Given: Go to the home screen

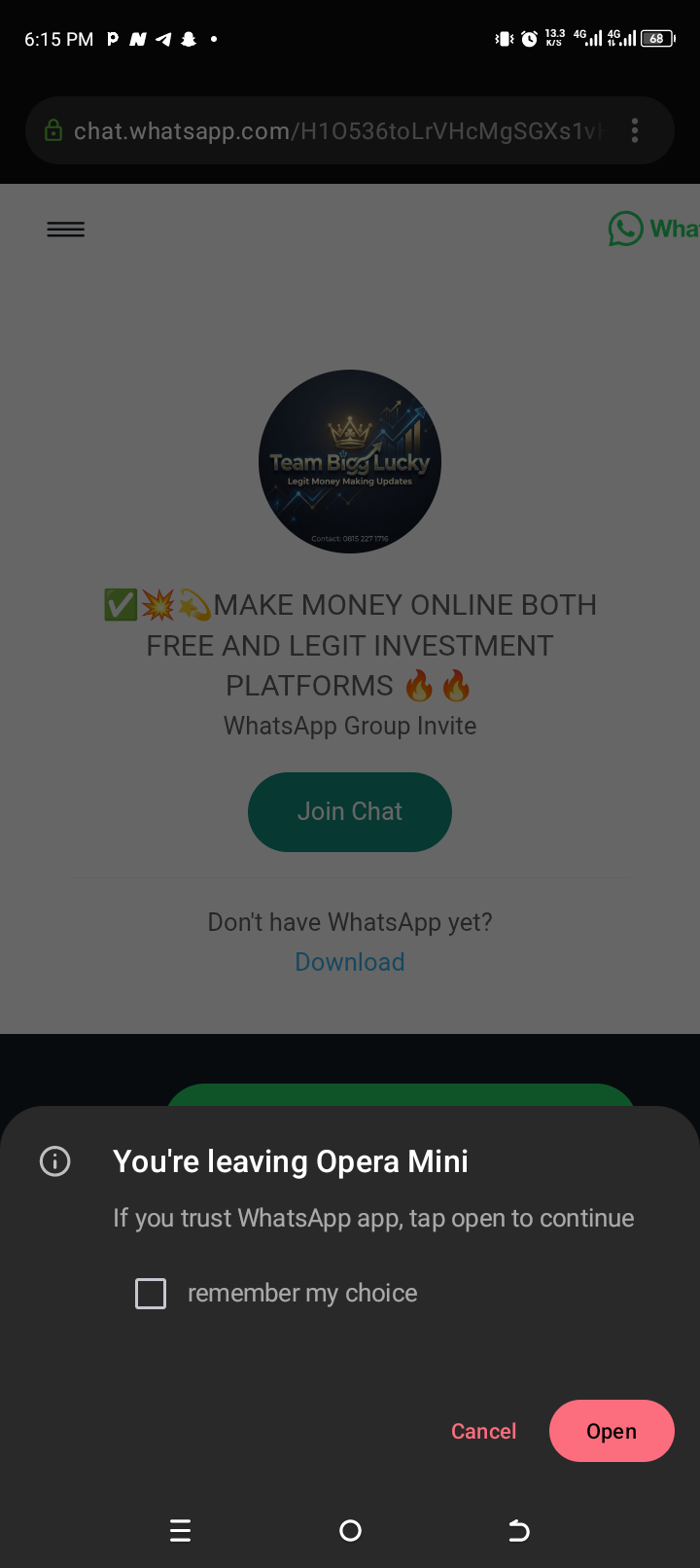Looking at the screenshot, I should [x=350, y=1531].
